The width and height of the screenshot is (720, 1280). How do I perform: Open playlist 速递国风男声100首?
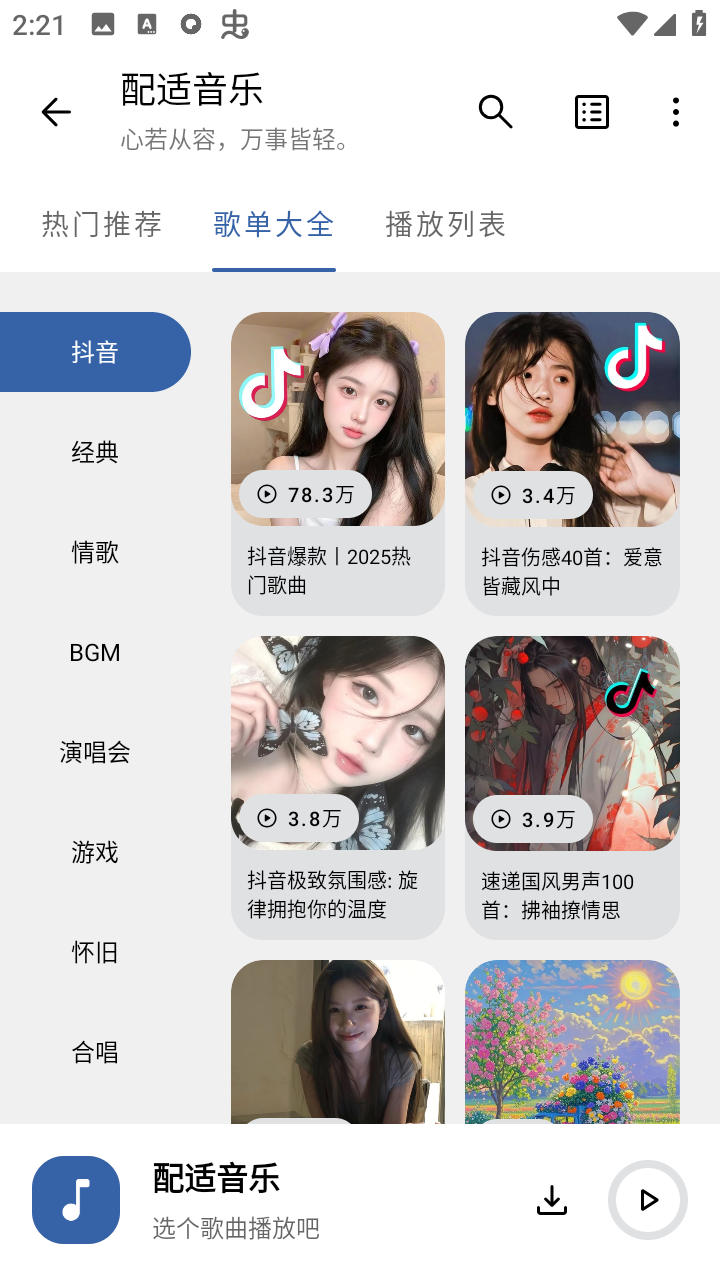pos(572,787)
